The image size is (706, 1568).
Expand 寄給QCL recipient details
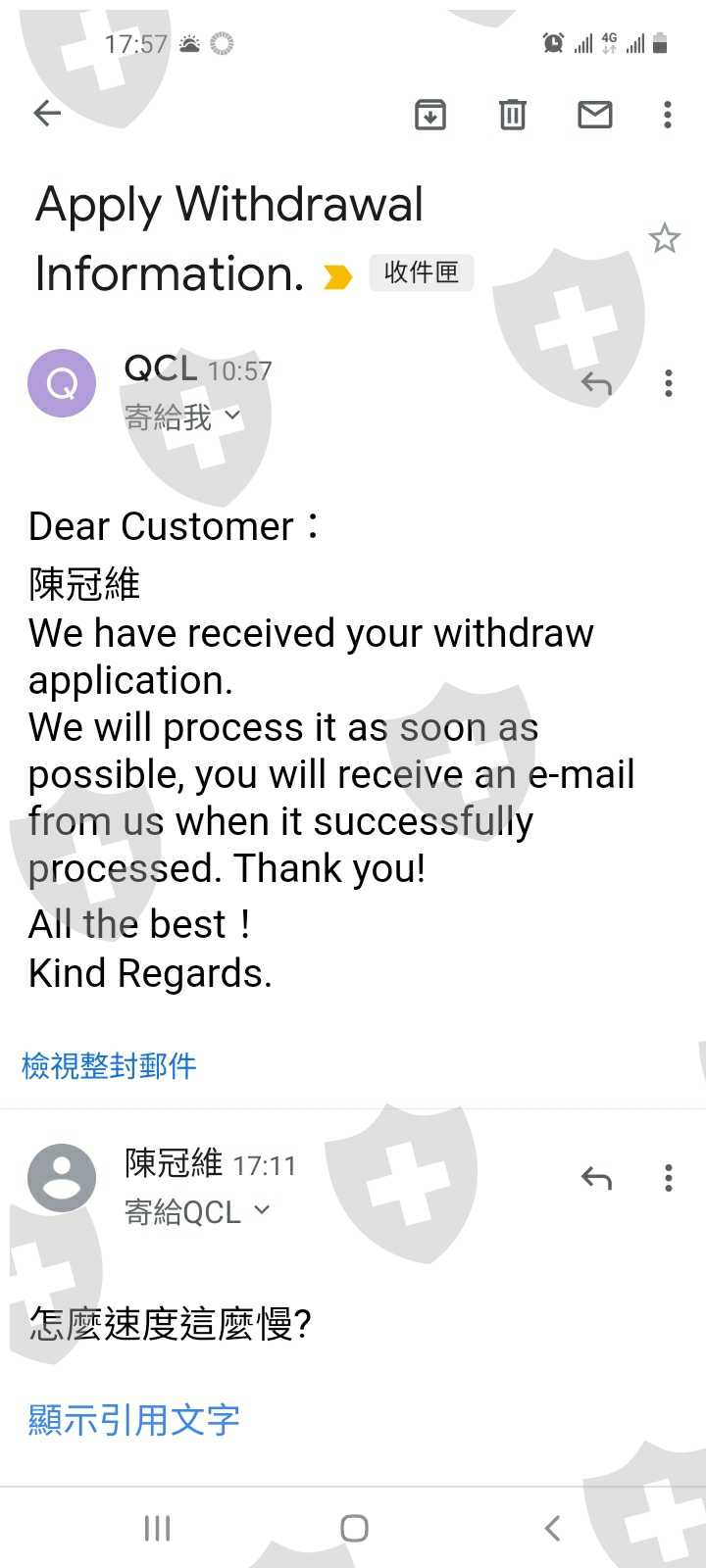click(x=196, y=1212)
